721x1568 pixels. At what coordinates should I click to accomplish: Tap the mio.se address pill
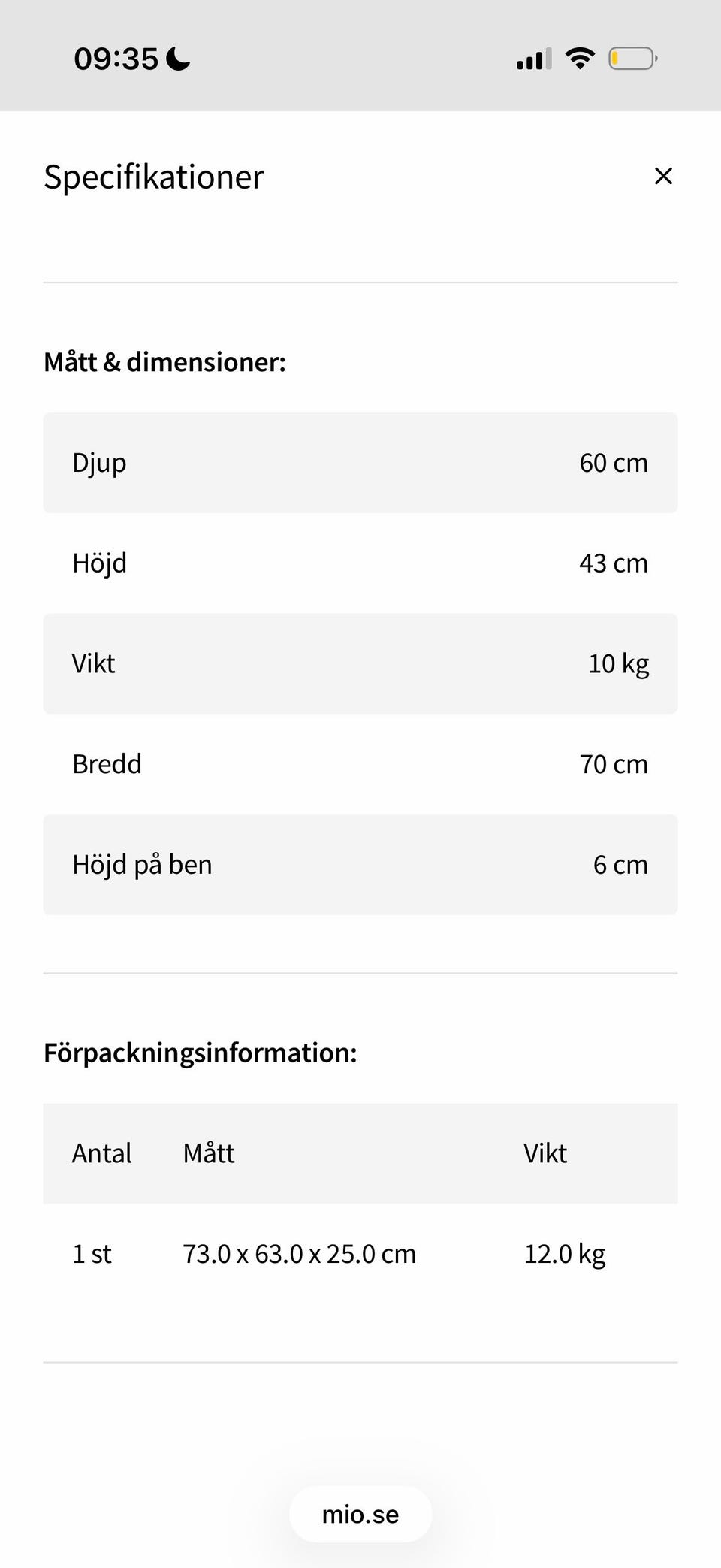[360, 1514]
